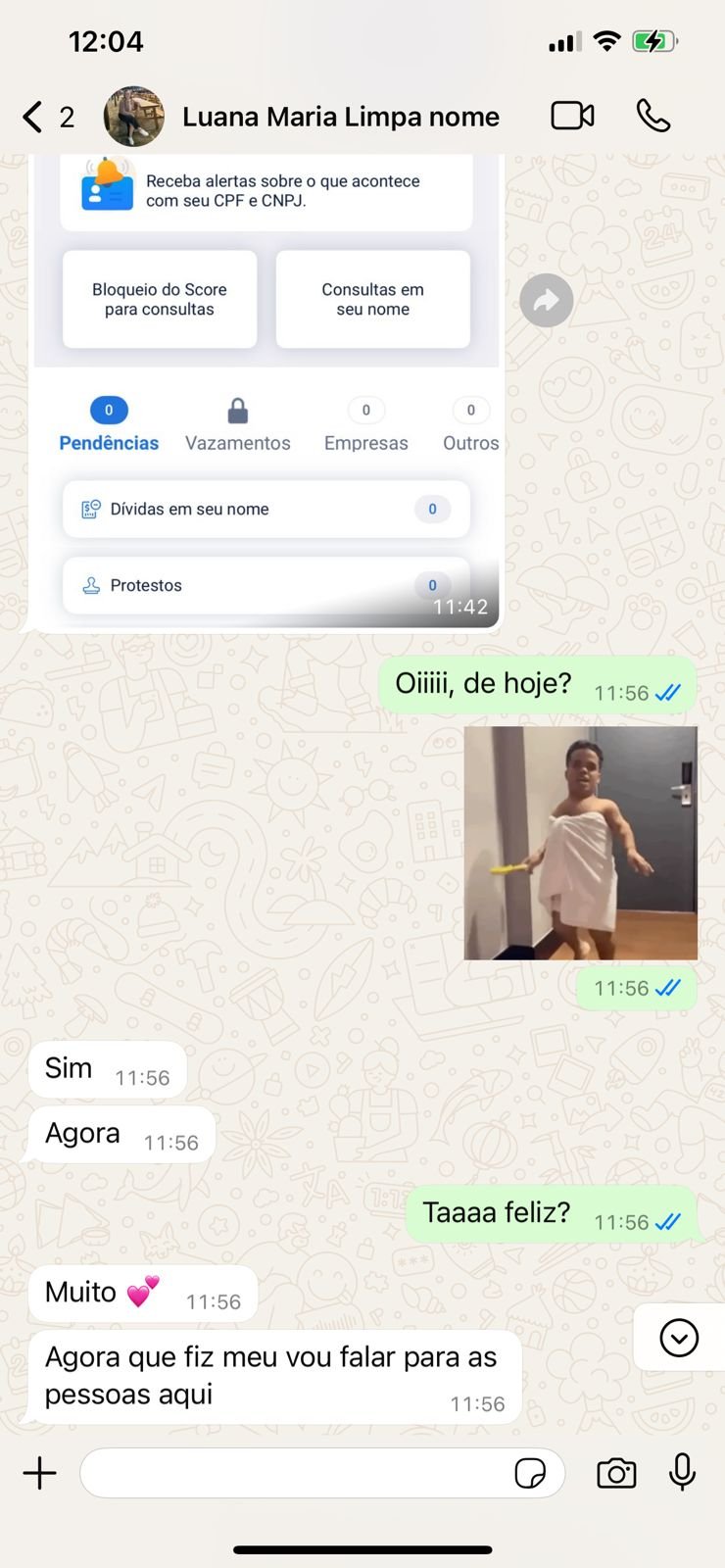Open the camera to send a photo

616,1473
